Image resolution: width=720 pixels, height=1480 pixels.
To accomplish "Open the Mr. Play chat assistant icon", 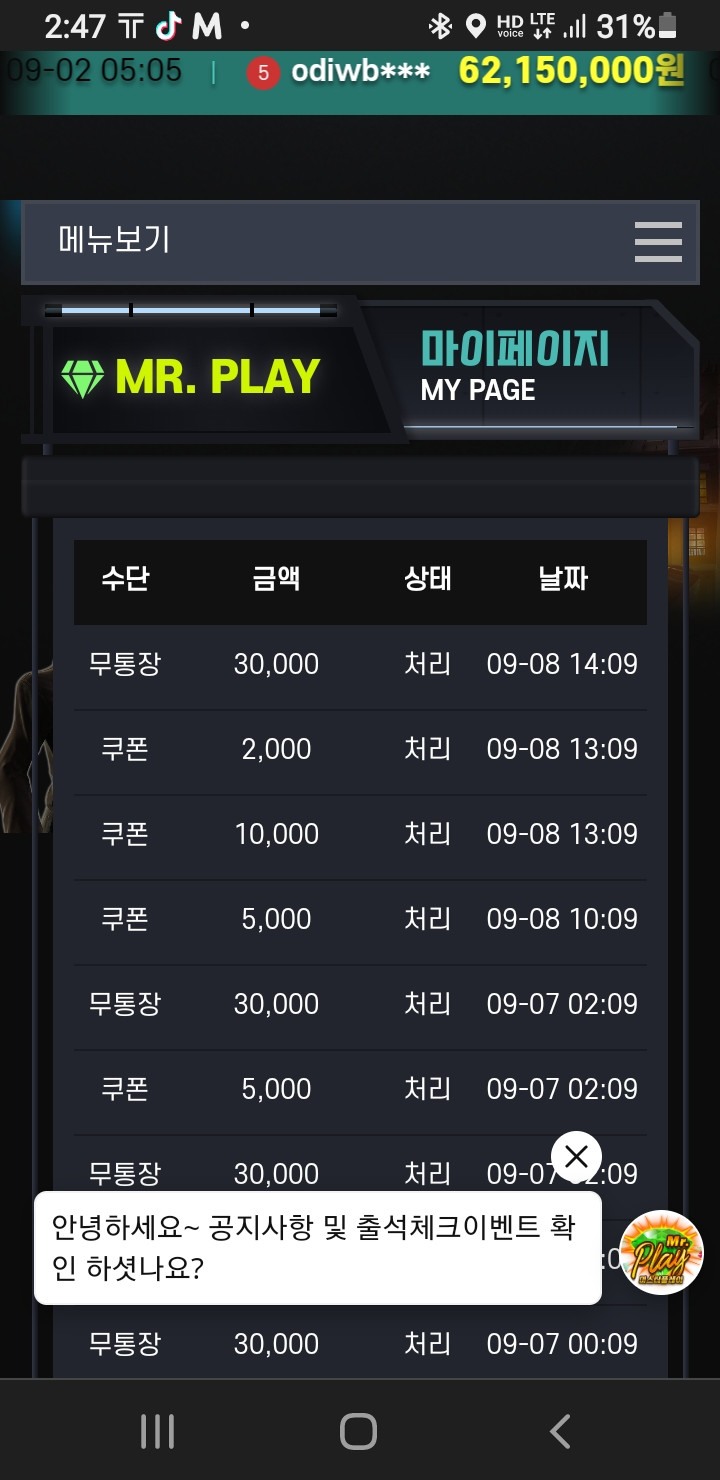I will click(661, 1252).
